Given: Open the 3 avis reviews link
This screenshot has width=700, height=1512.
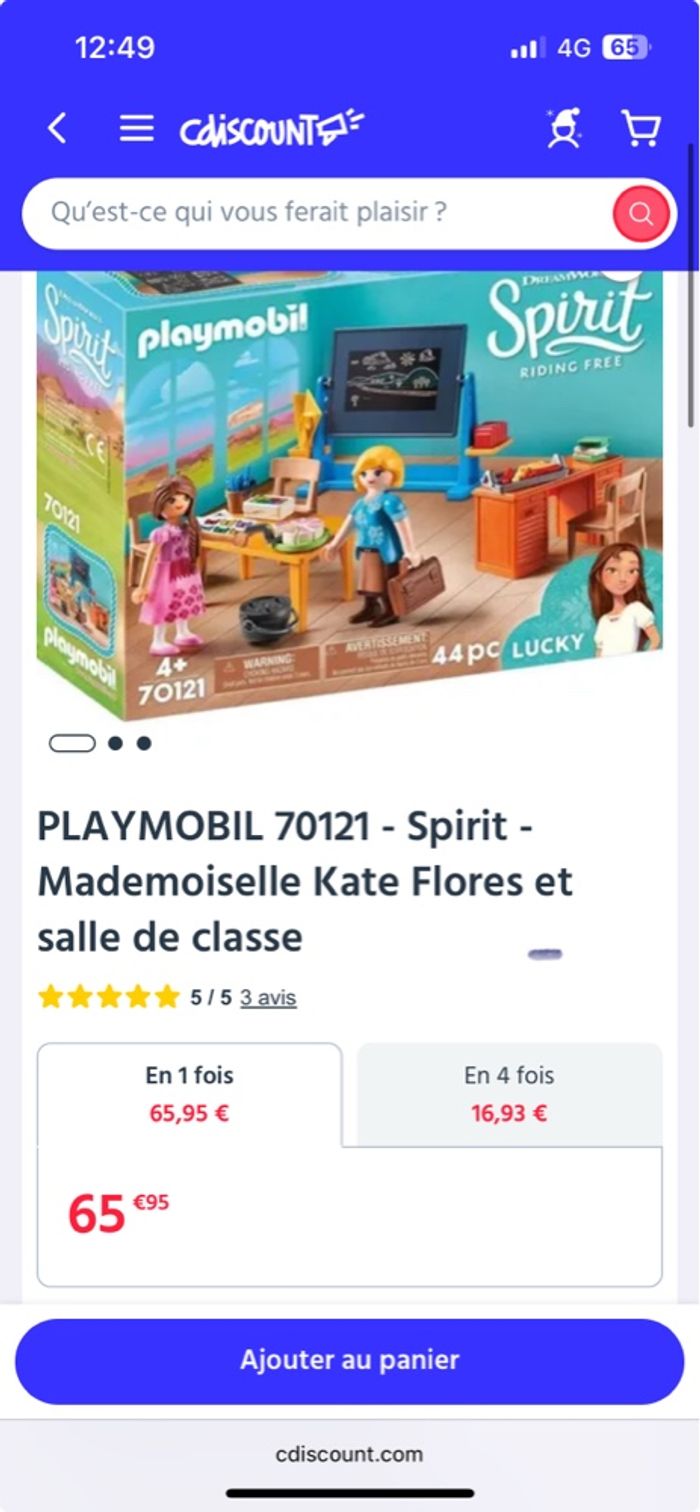Looking at the screenshot, I should pyautogui.click(x=268, y=997).
